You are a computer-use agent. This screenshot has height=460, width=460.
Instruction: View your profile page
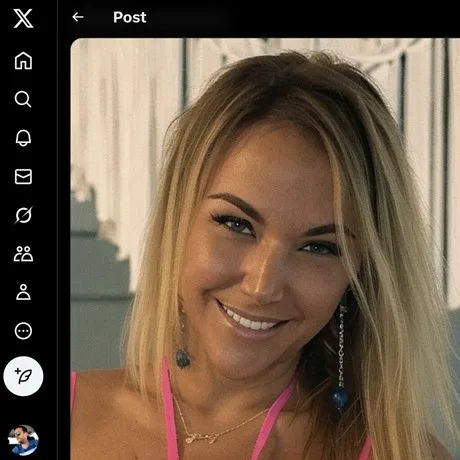(23, 292)
